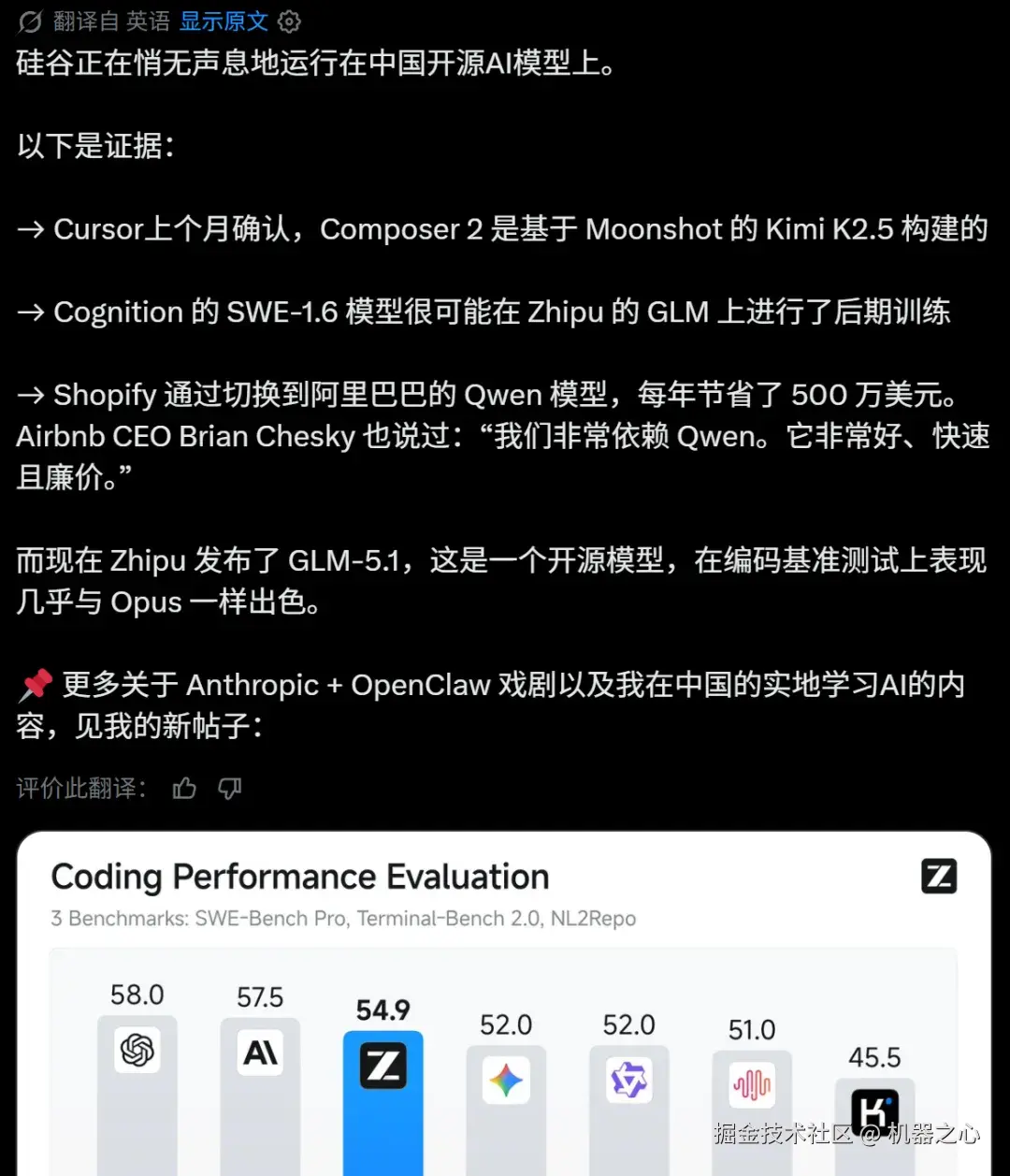1010x1176 pixels.
Task: Rate this translation with thumbs up
Action: pos(184,789)
